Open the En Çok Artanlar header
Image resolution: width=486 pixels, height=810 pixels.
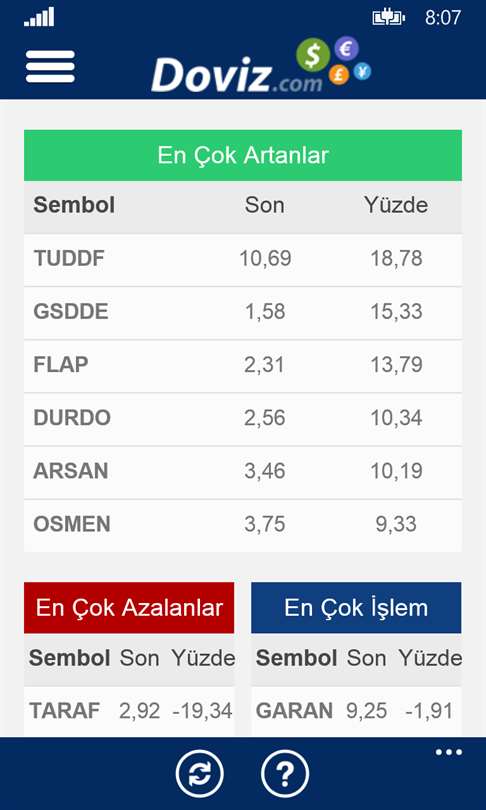pos(243,155)
